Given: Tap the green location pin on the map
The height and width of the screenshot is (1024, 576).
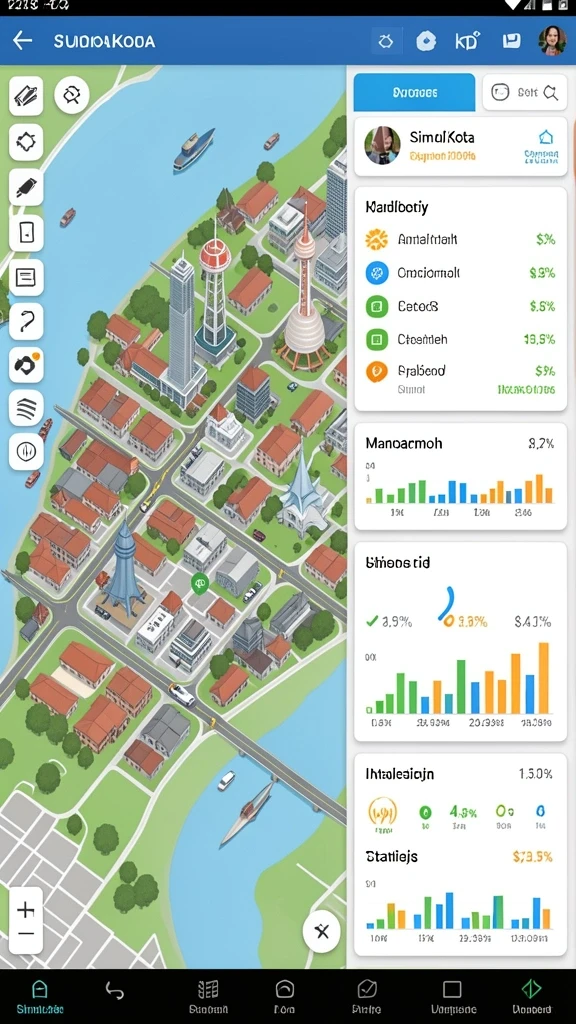Looking at the screenshot, I should tap(200, 583).
